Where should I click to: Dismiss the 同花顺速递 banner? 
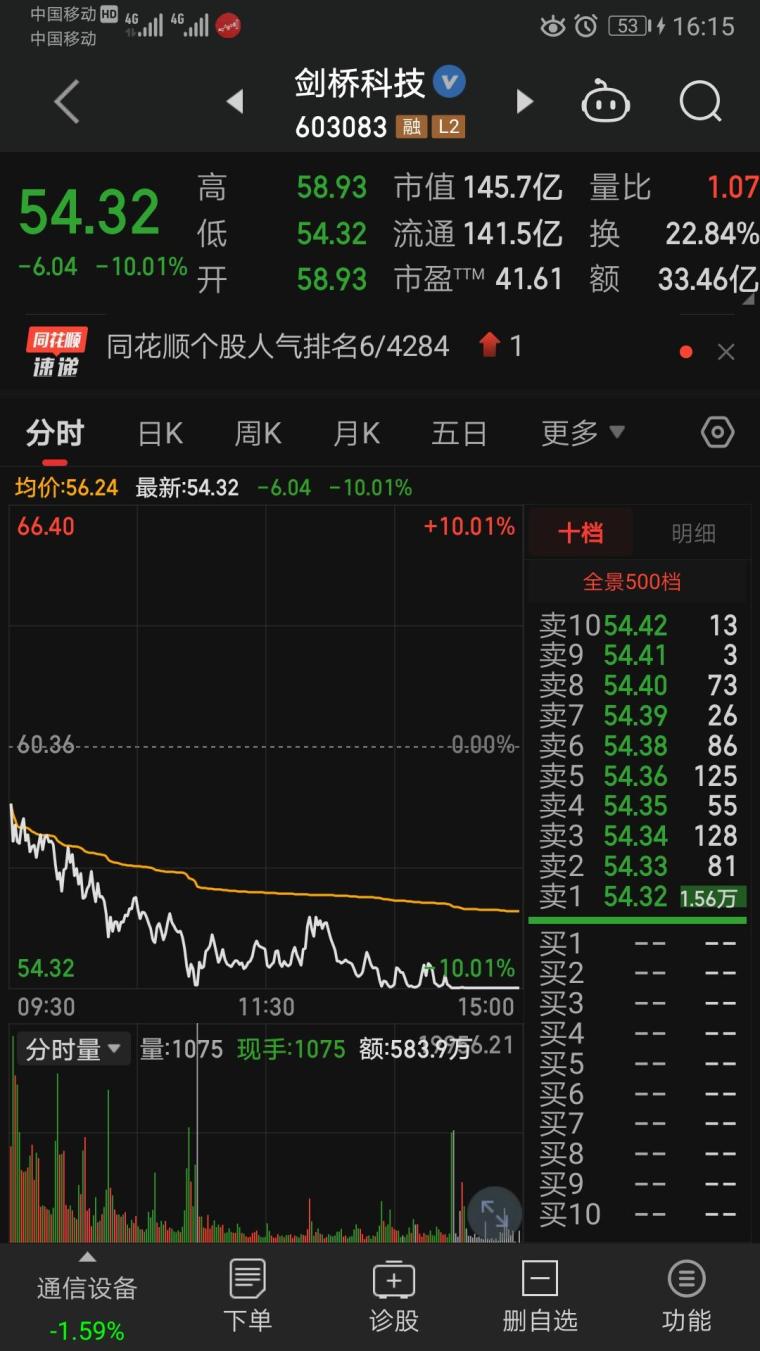(726, 352)
